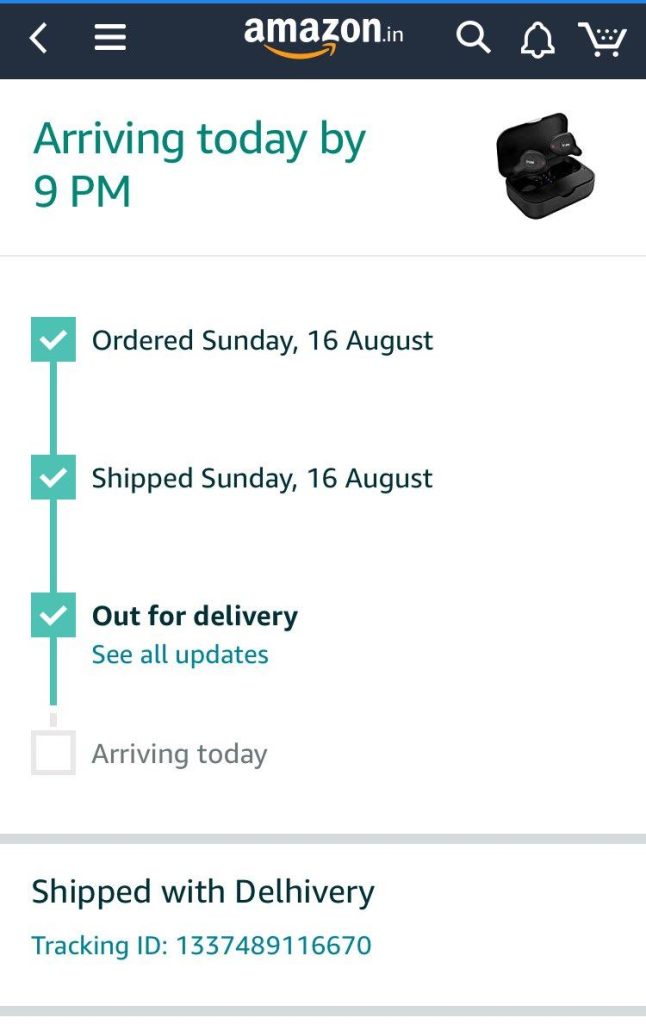Open the earbuds product image
This screenshot has height=1024, width=646.
click(x=545, y=167)
